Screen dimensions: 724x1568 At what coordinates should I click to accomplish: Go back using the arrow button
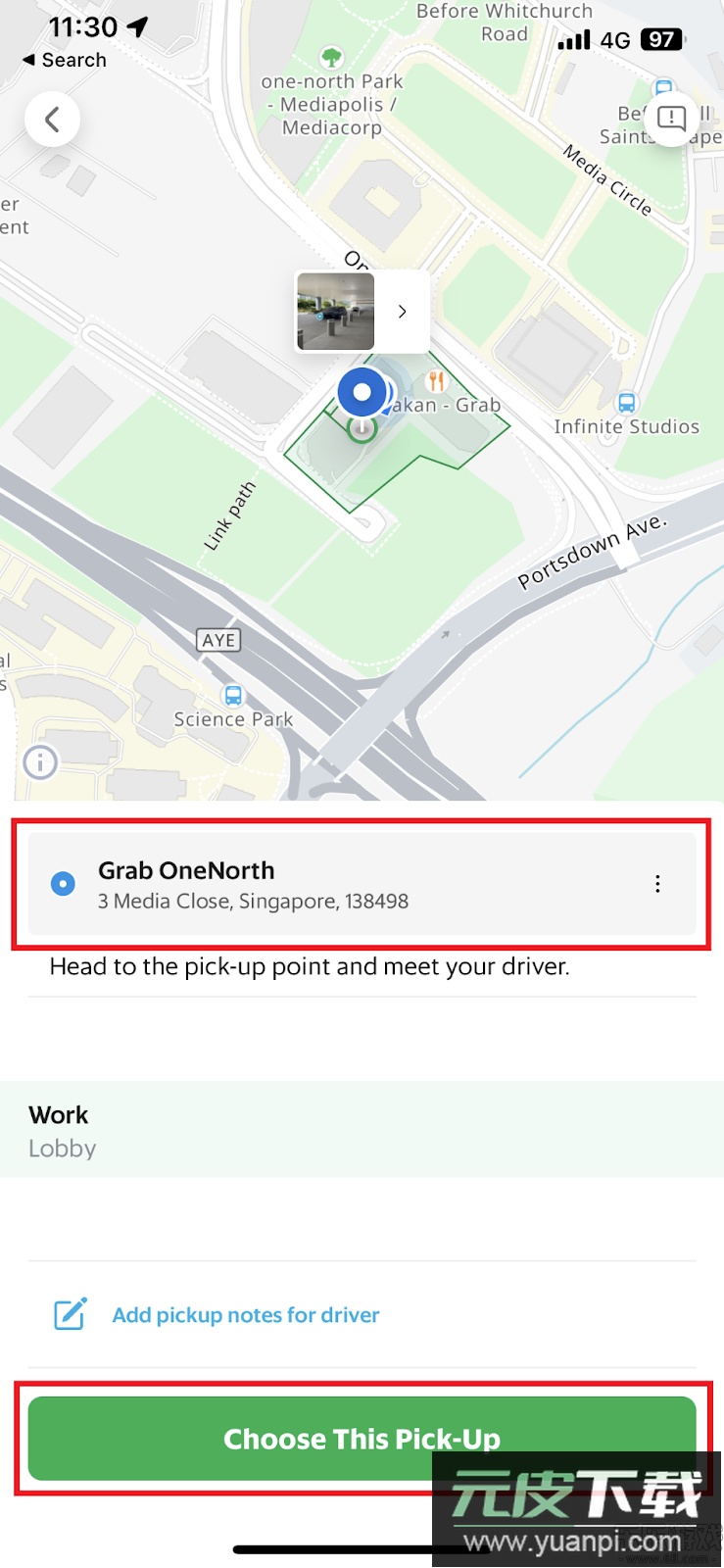click(52, 120)
